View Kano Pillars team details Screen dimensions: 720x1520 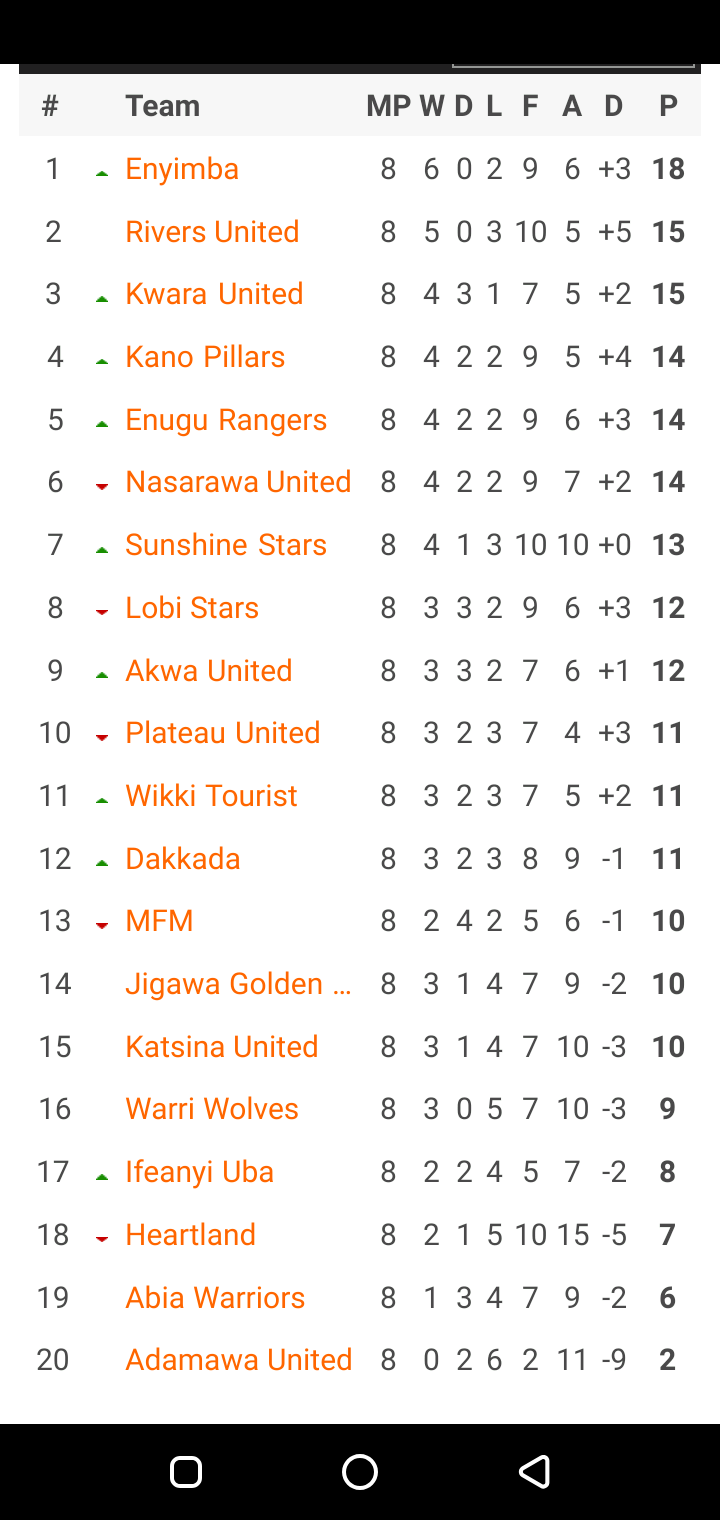click(205, 357)
